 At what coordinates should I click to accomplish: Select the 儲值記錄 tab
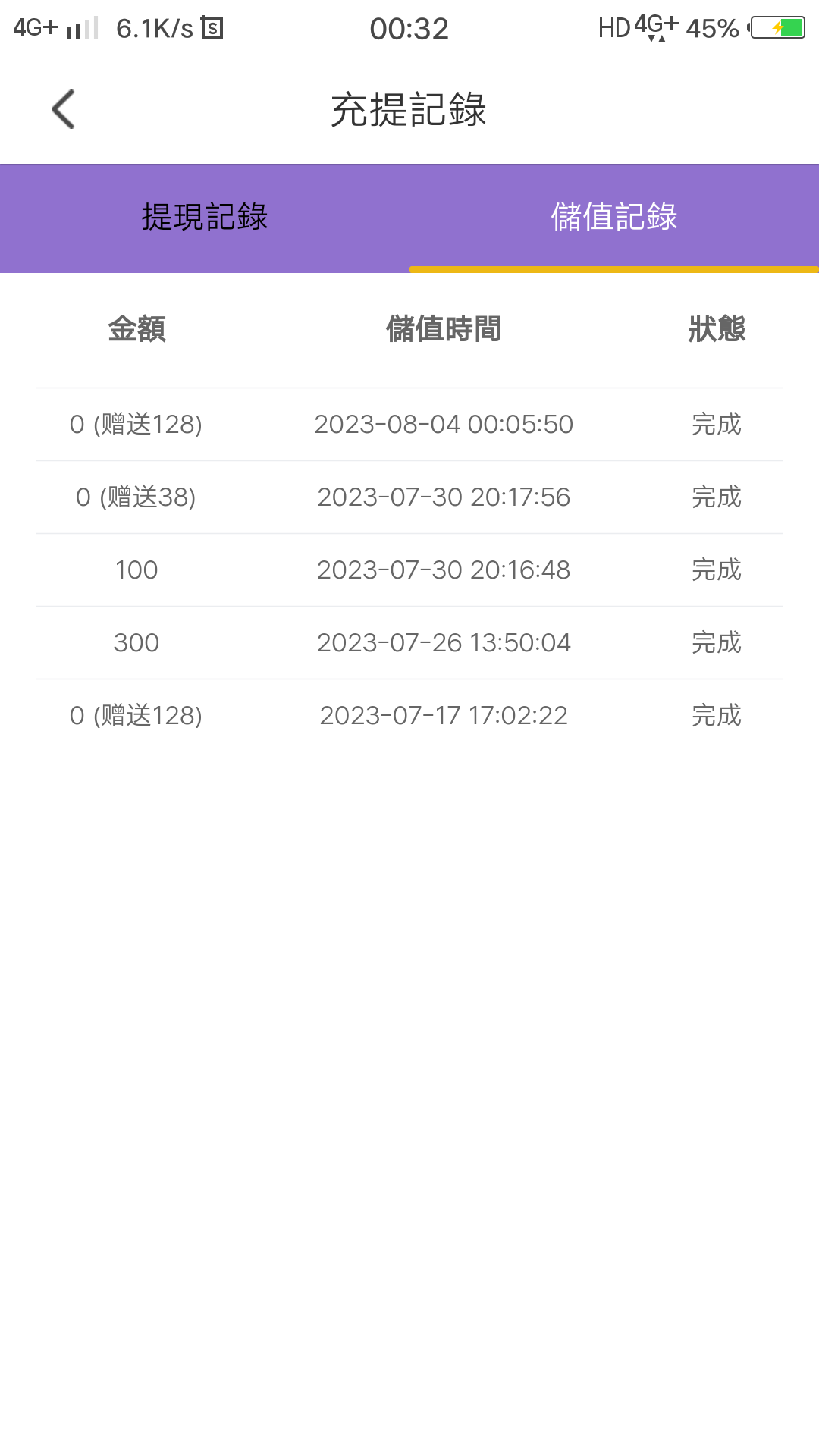coord(613,218)
